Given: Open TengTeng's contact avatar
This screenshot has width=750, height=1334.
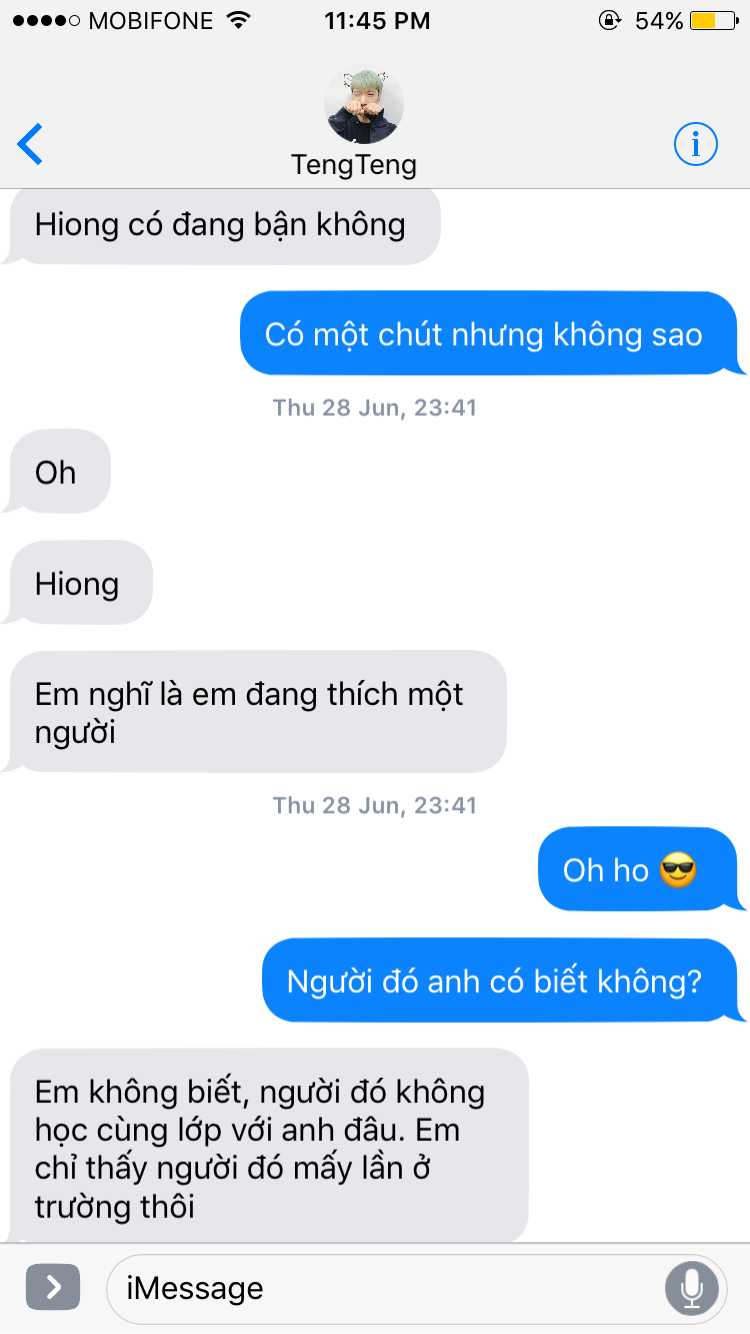Looking at the screenshot, I should (364, 106).
